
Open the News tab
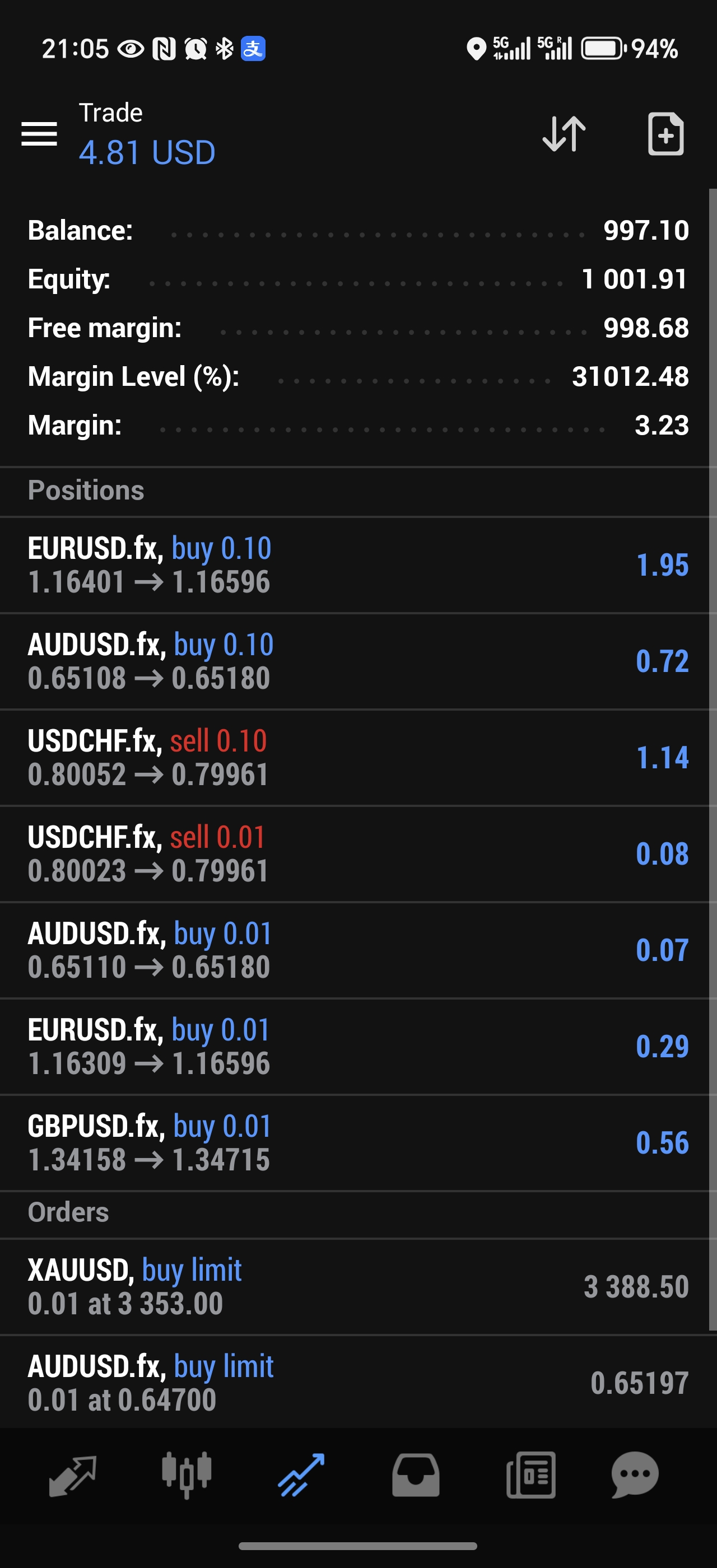pyautogui.click(x=531, y=1475)
